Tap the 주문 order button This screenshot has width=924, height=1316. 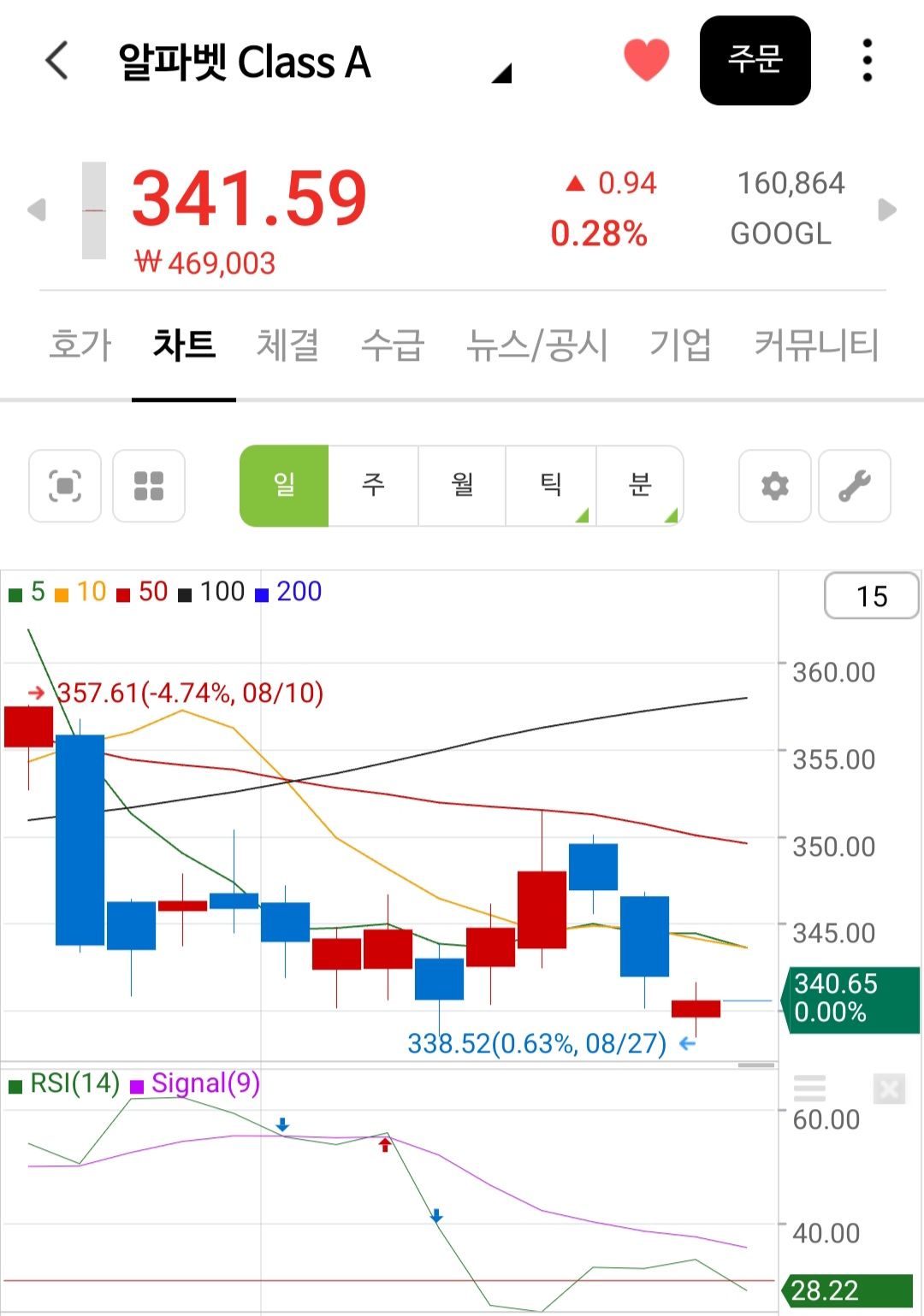[x=755, y=60]
